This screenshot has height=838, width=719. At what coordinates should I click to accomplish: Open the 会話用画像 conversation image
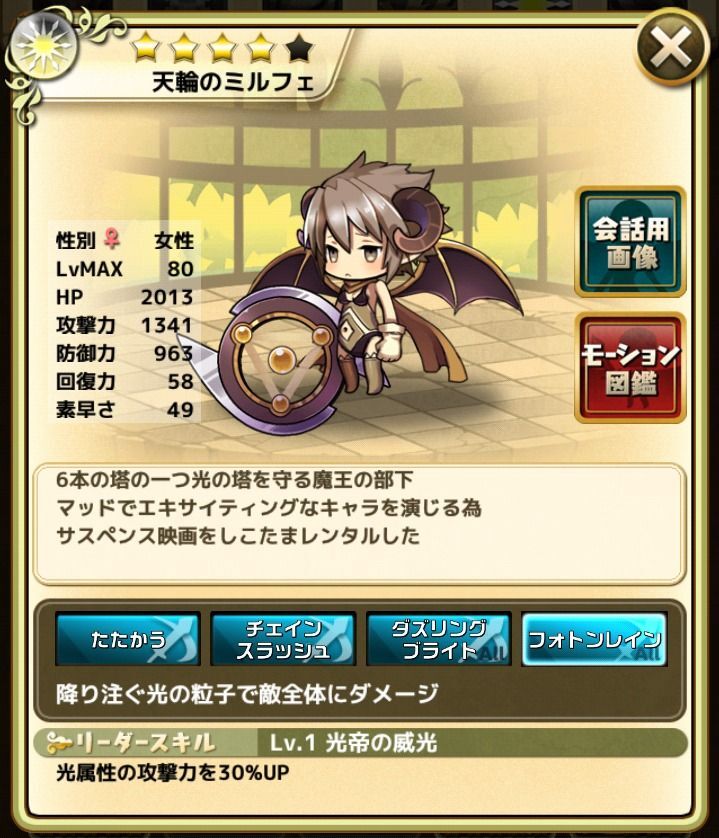tap(630, 241)
